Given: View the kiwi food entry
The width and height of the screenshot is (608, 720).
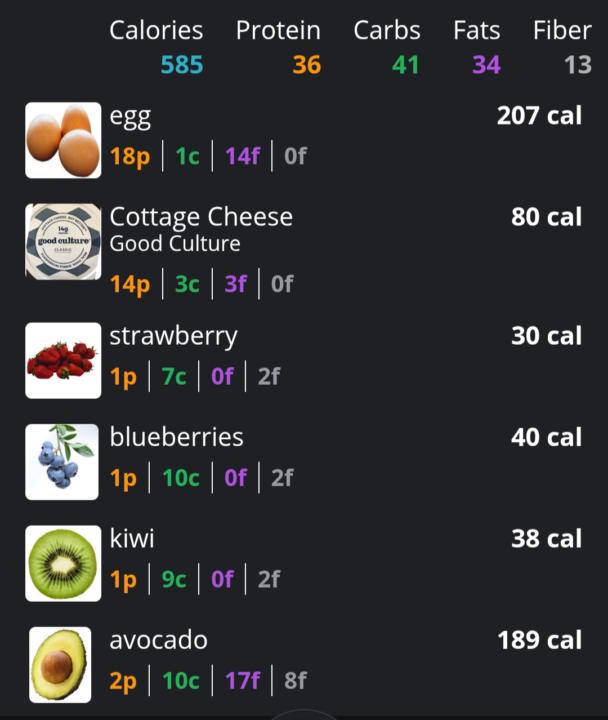Looking at the screenshot, I should coord(300,560).
